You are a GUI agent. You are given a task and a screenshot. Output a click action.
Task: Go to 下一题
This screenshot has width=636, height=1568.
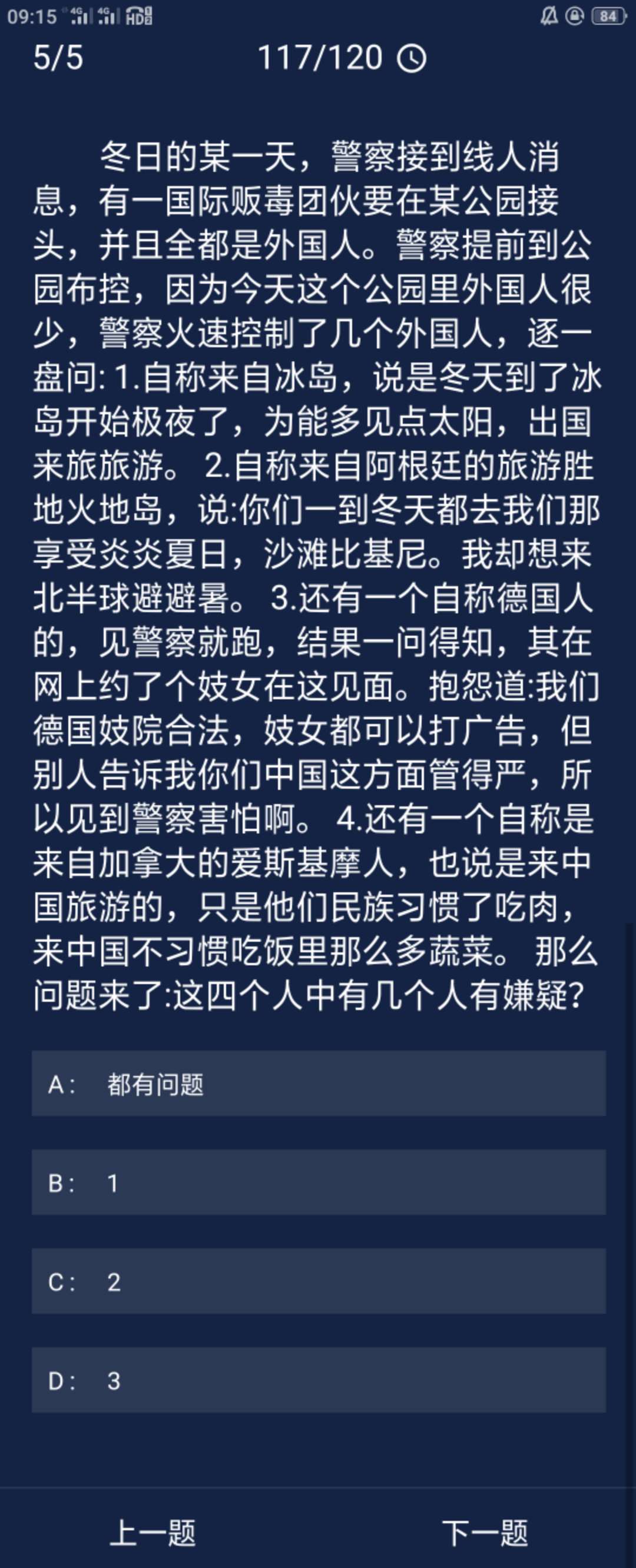point(484,1532)
